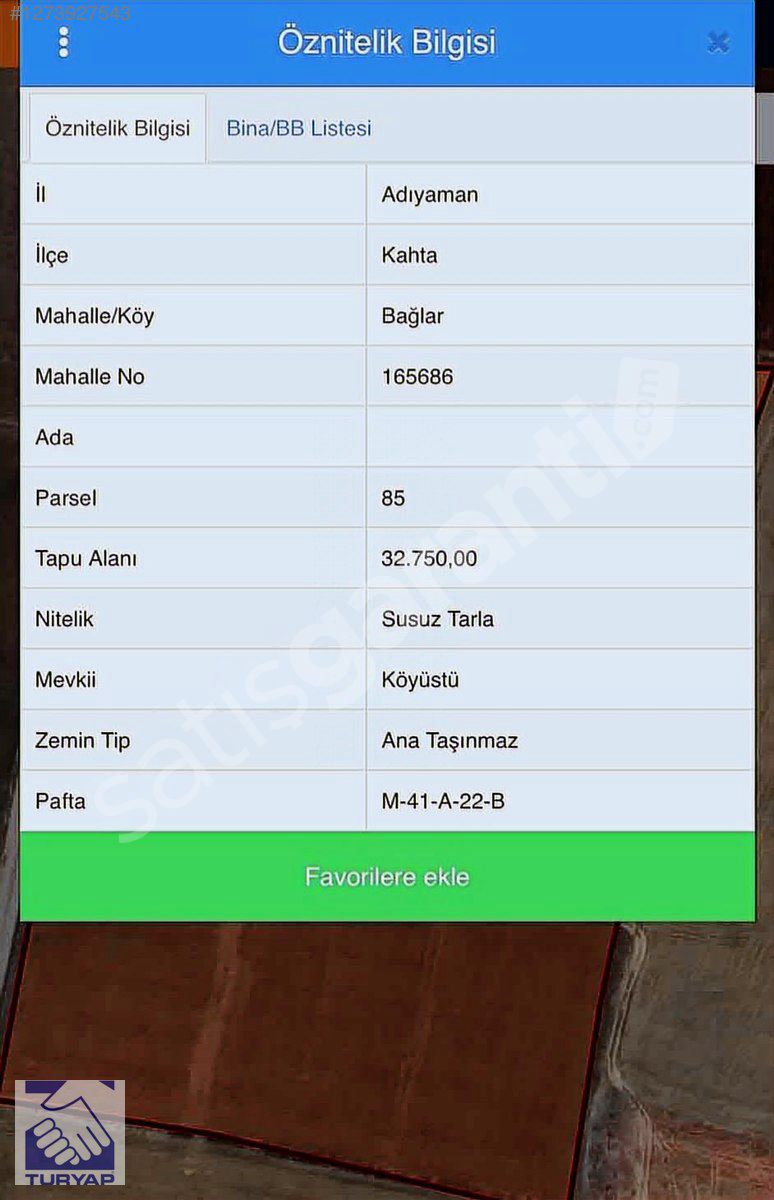This screenshot has width=774, height=1200.
Task: Tap the Favorilere ekle button
Action: (387, 877)
